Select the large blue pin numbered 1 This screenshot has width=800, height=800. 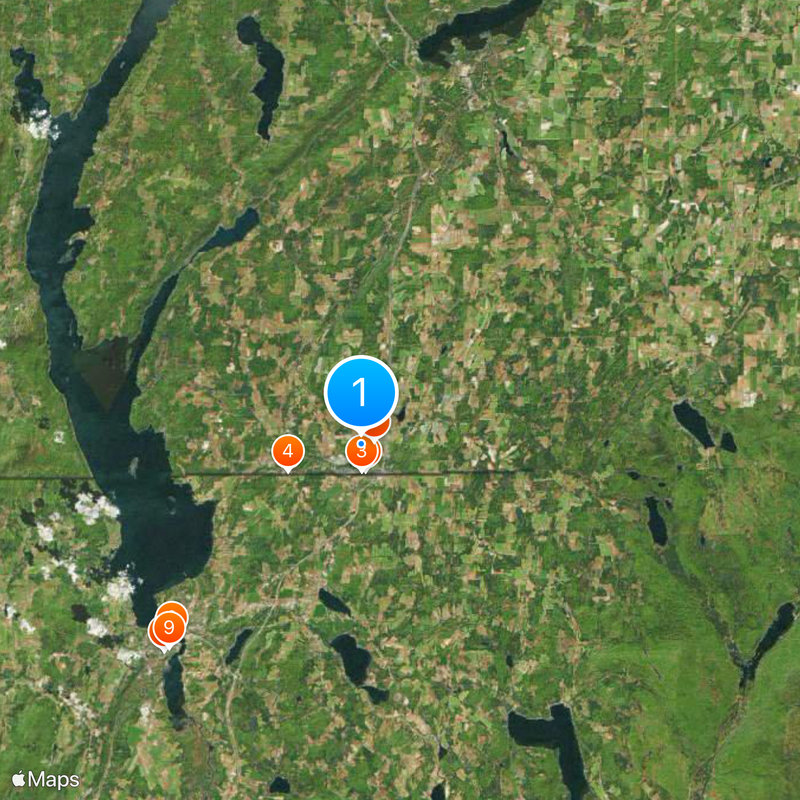(361, 391)
